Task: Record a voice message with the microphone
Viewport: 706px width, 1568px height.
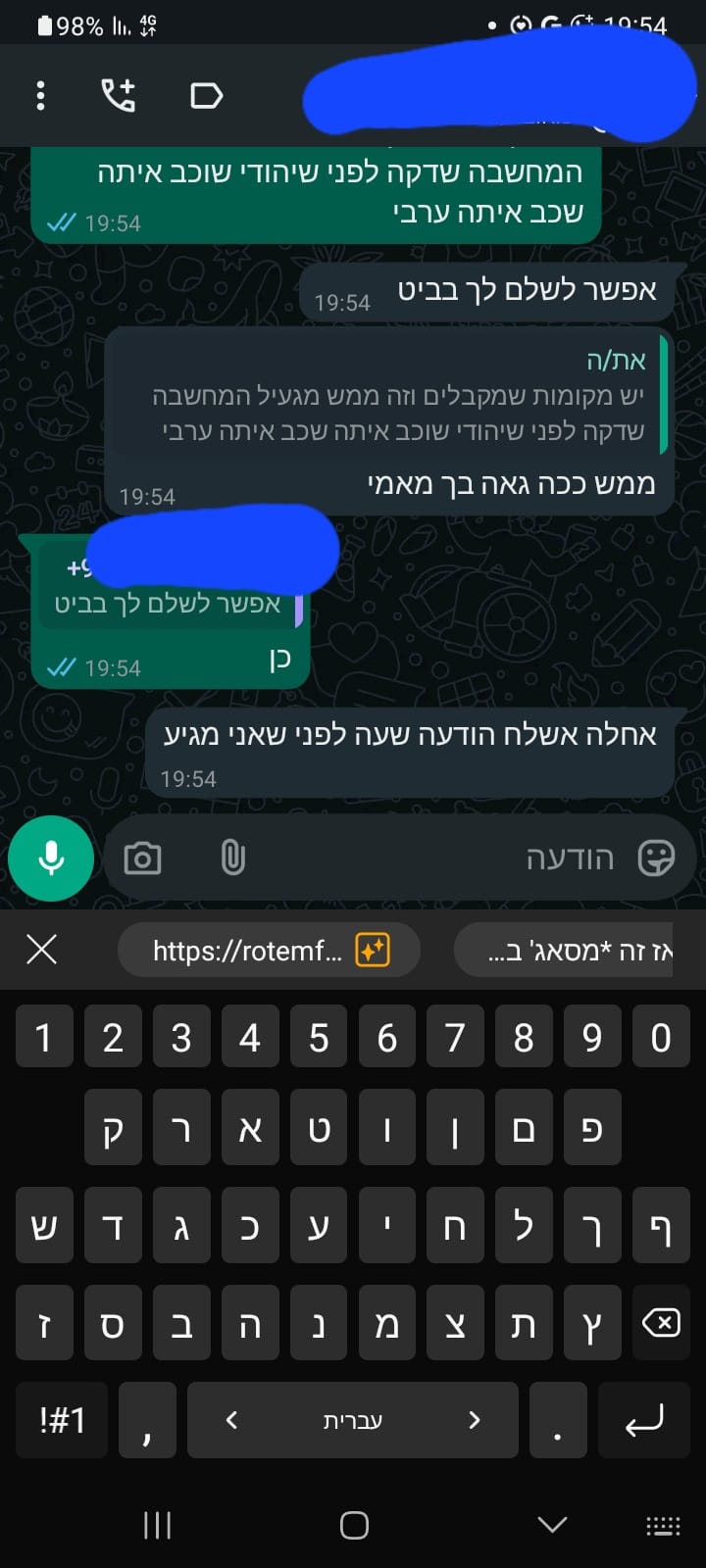Action: coord(51,858)
